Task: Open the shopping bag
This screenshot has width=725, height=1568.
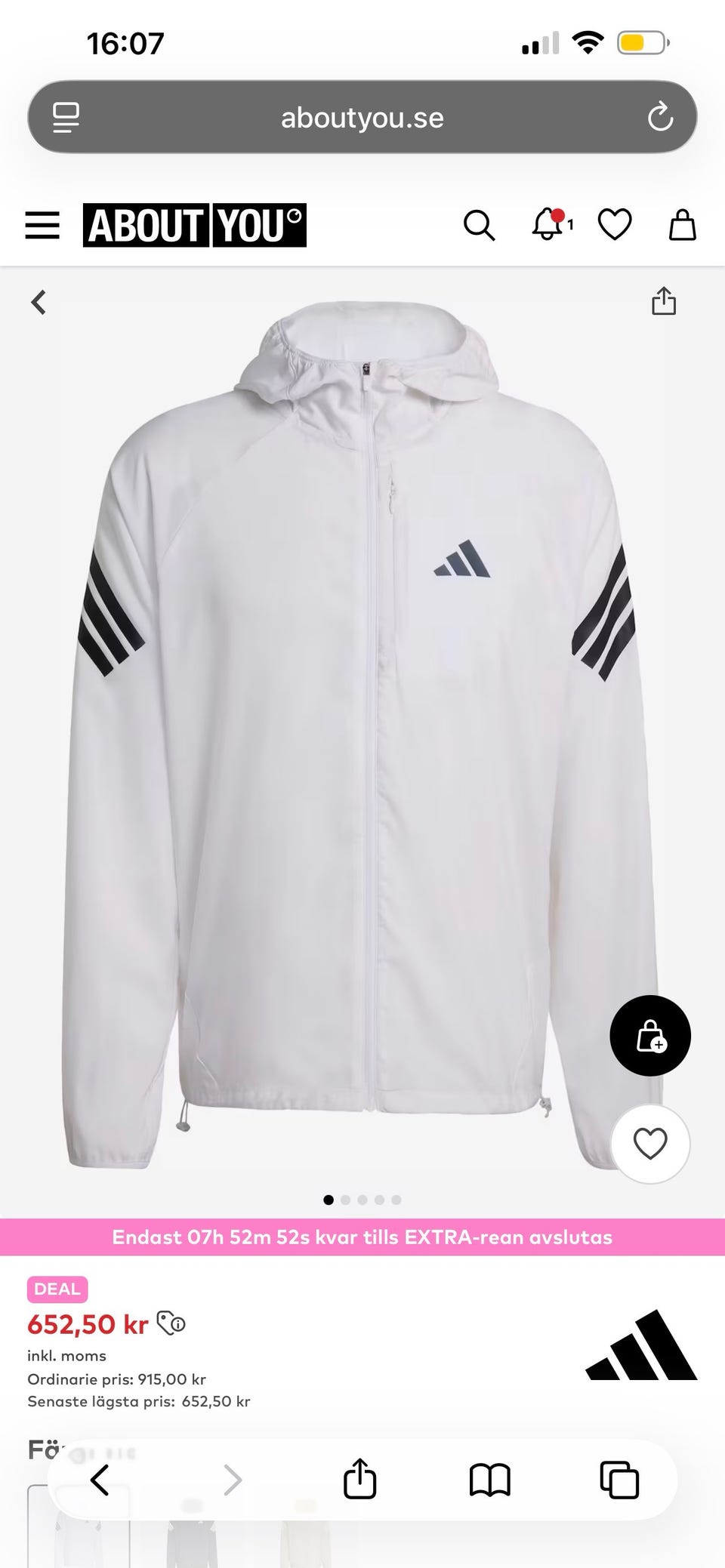Action: [x=682, y=225]
